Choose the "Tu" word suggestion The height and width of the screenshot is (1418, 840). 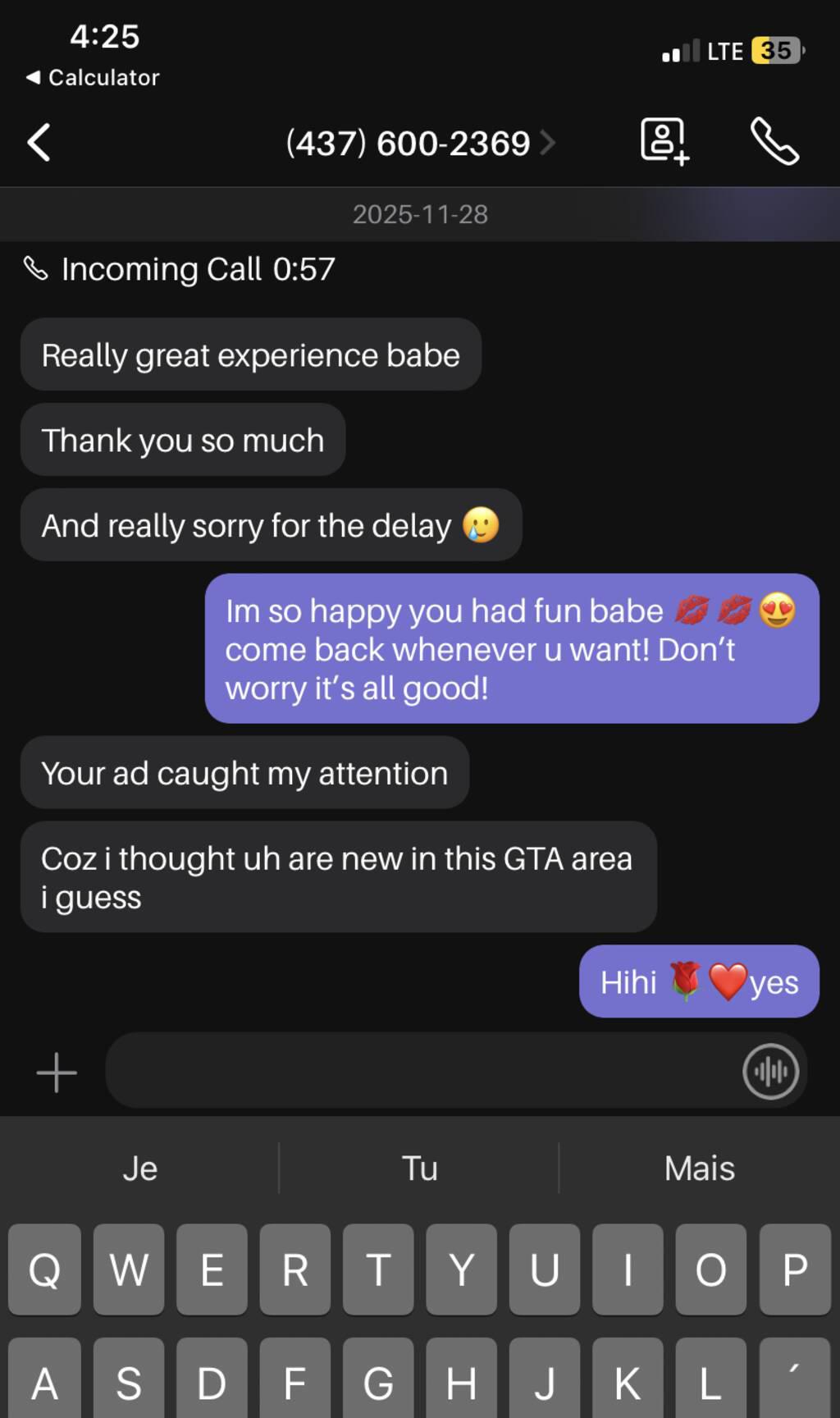coord(419,1169)
